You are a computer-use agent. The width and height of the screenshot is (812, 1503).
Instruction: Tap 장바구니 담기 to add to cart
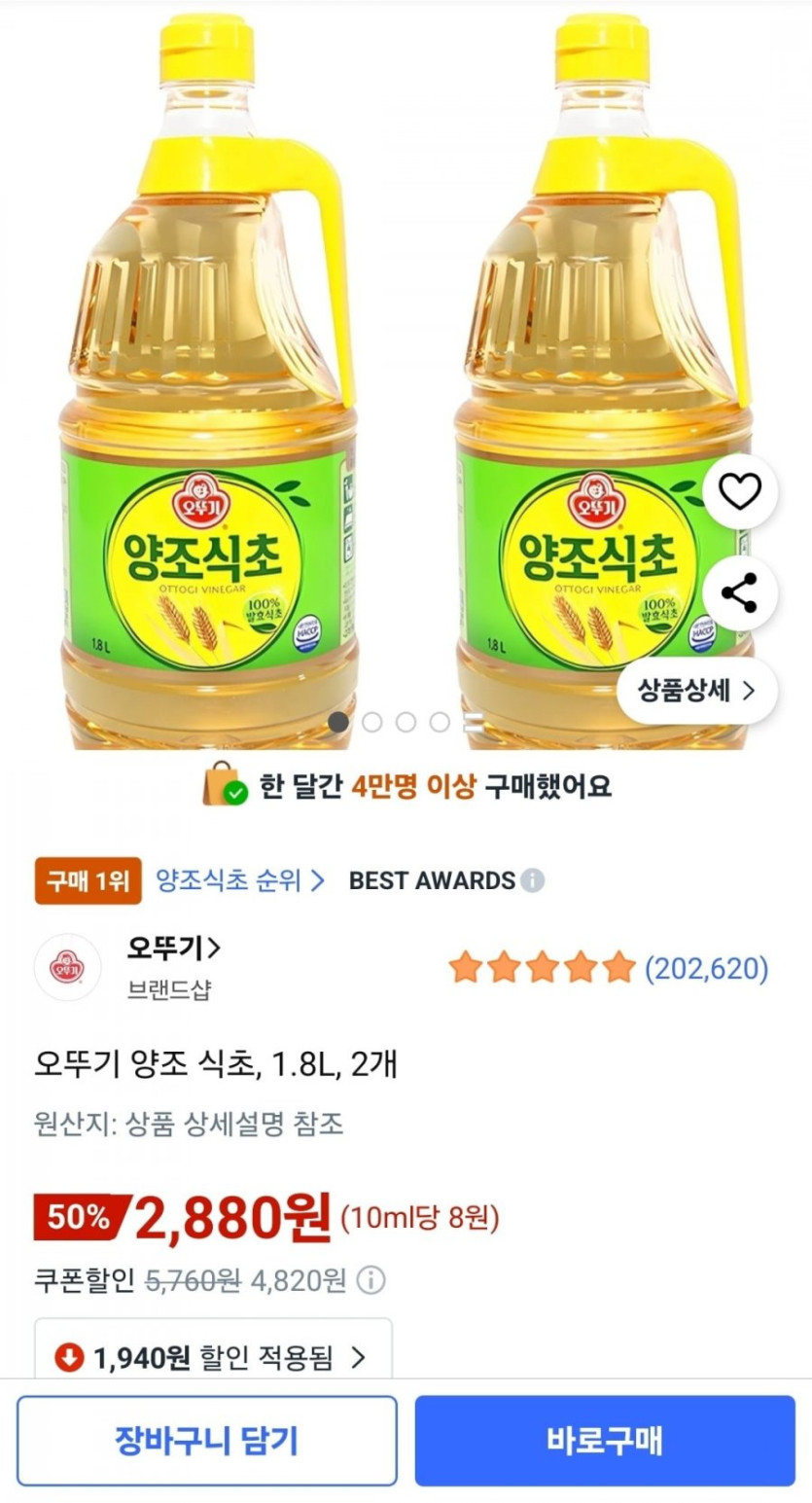pos(206,1441)
